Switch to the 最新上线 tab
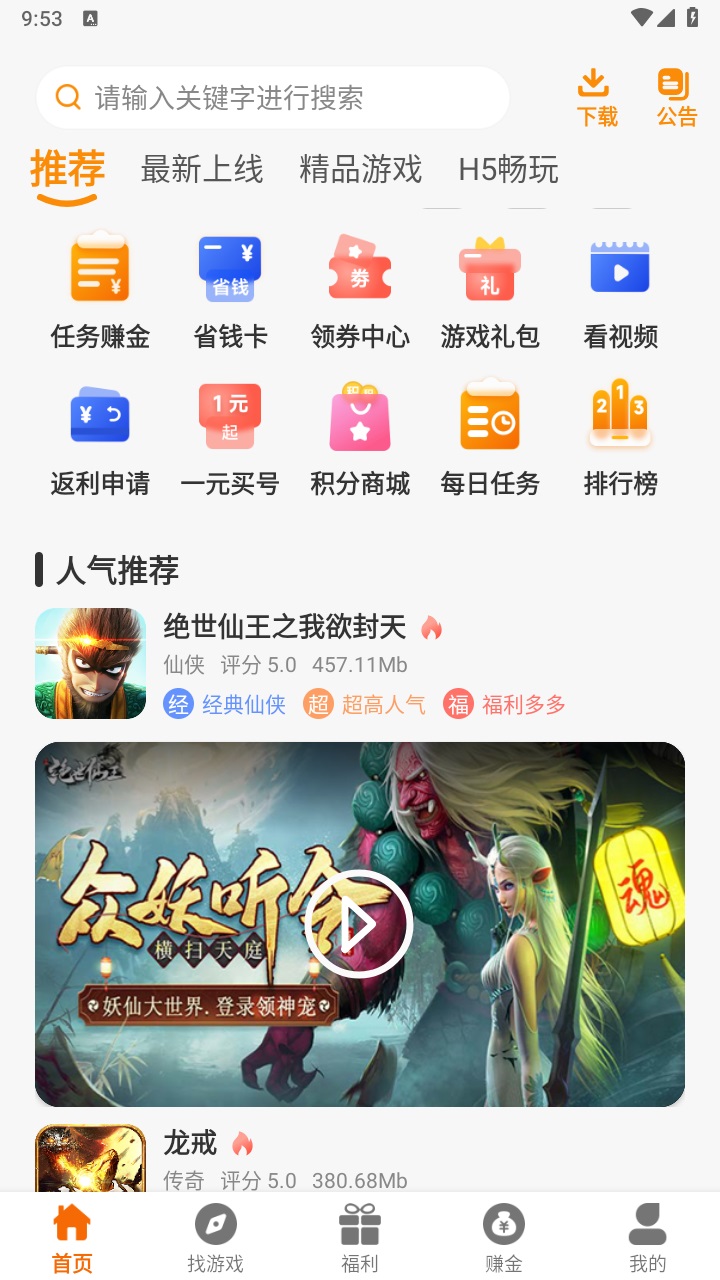 coord(201,170)
